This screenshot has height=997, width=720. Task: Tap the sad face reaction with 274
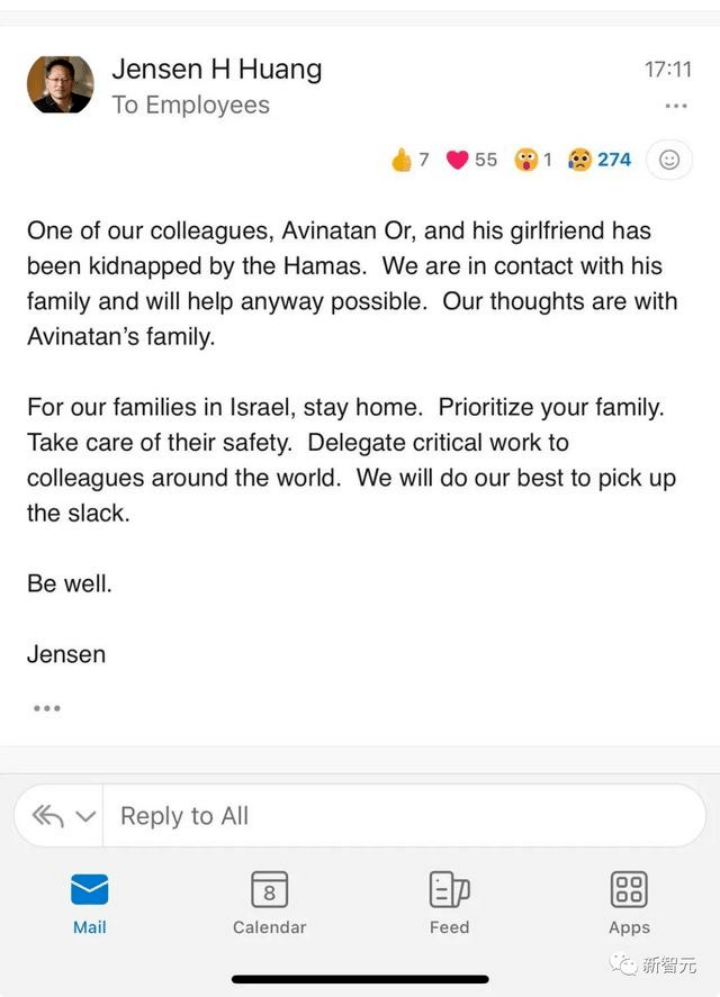599,160
